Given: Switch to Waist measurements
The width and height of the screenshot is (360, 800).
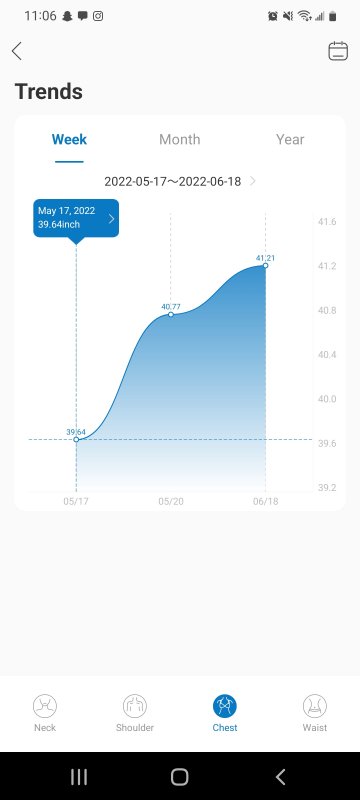Looking at the screenshot, I should tap(315, 713).
